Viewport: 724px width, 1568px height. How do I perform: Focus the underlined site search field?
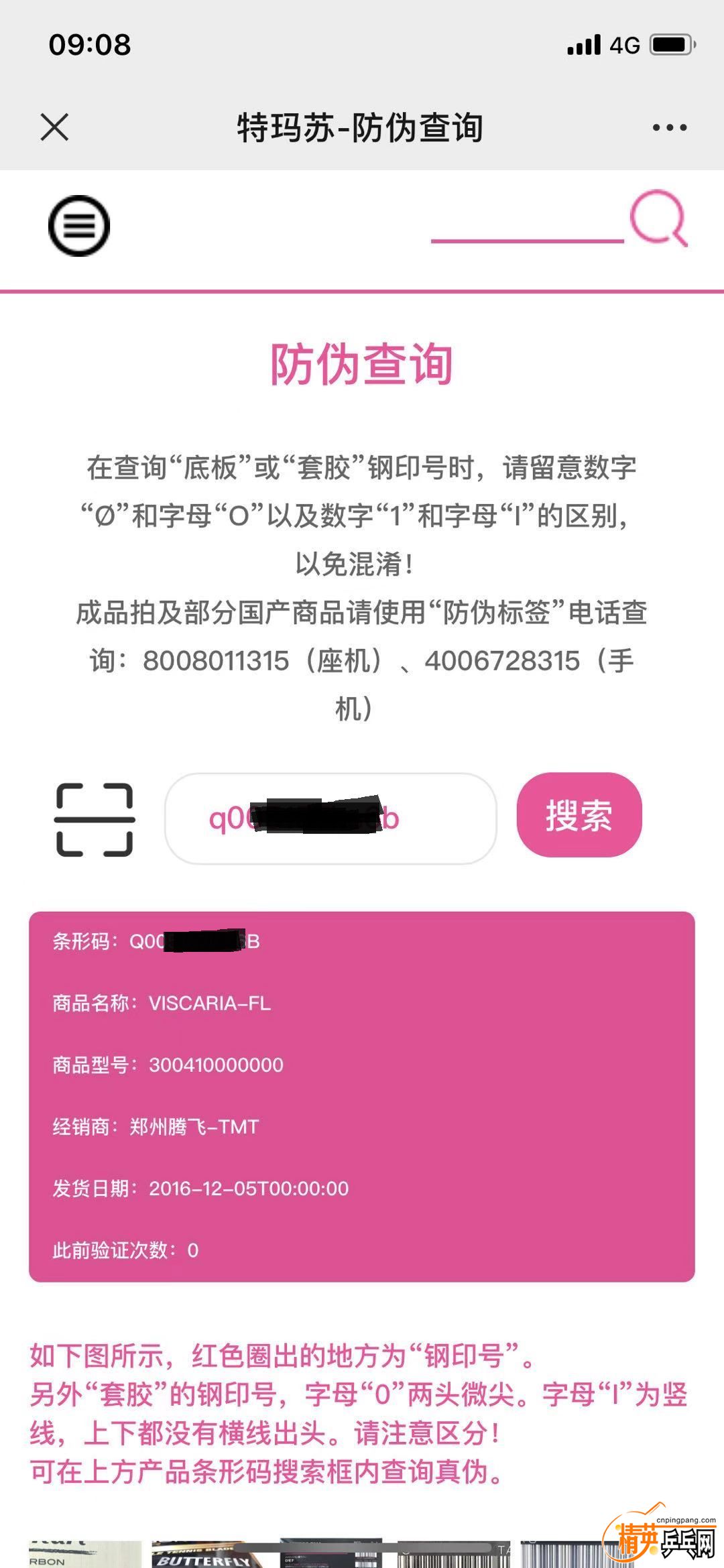pyautogui.click(x=527, y=225)
